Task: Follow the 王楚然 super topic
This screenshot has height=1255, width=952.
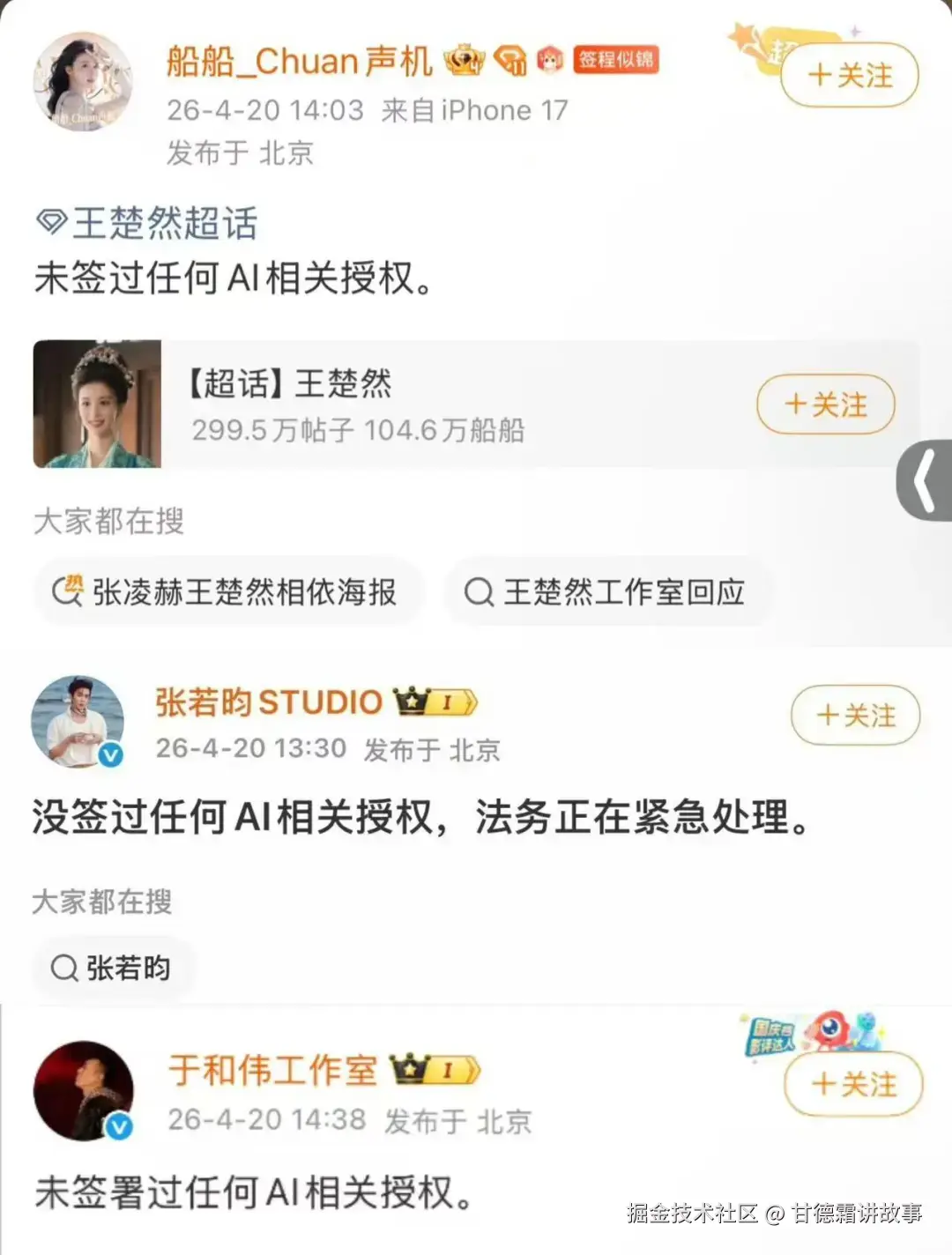Action: coord(825,405)
